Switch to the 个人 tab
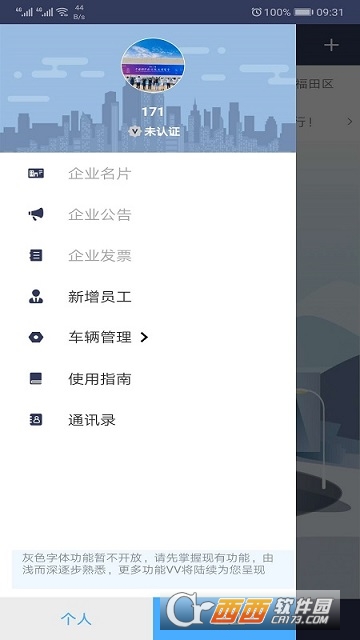 (76, 619)
